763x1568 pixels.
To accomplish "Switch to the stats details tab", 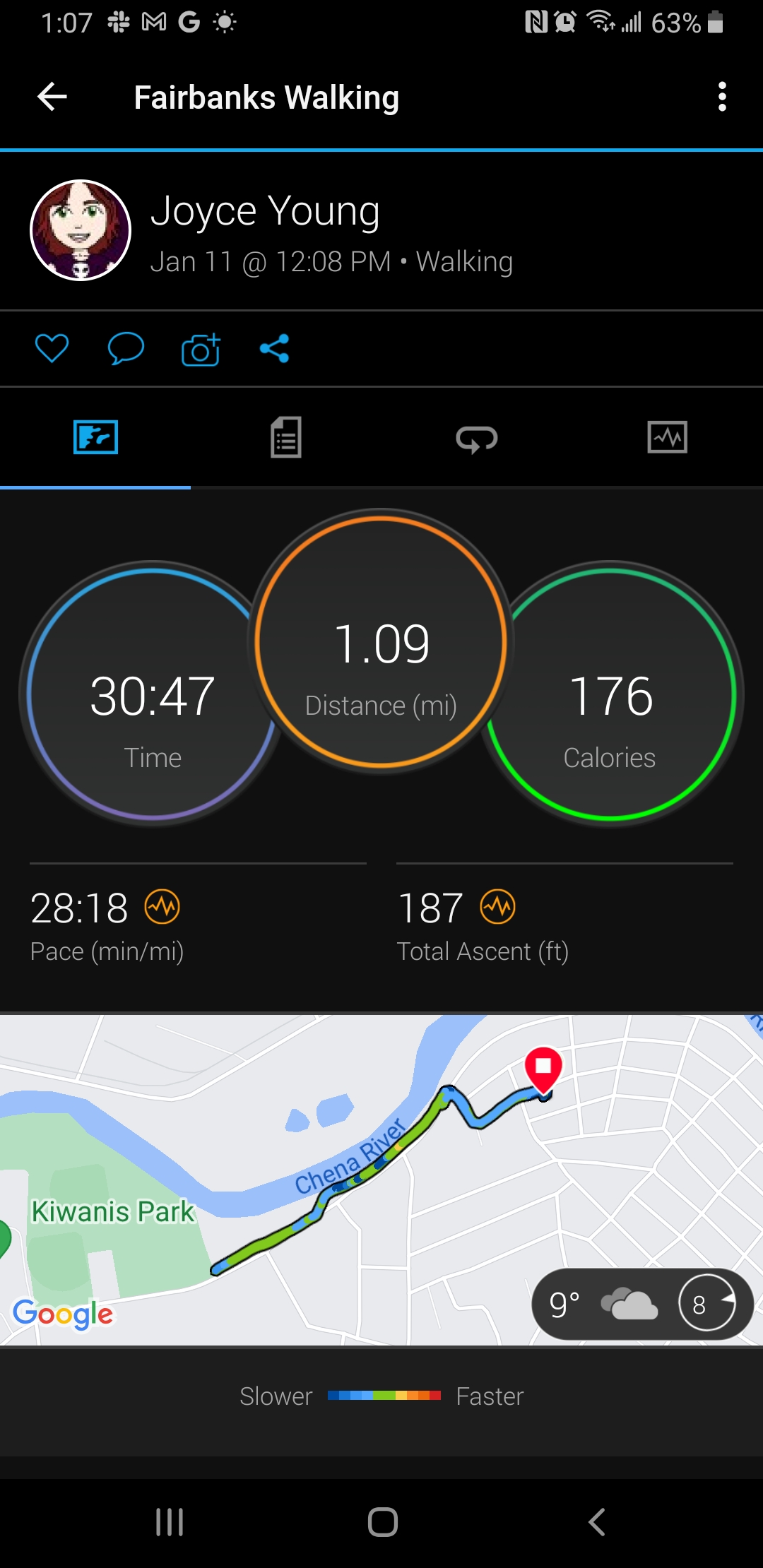I will pyautogui.click(x=286, y=437).
